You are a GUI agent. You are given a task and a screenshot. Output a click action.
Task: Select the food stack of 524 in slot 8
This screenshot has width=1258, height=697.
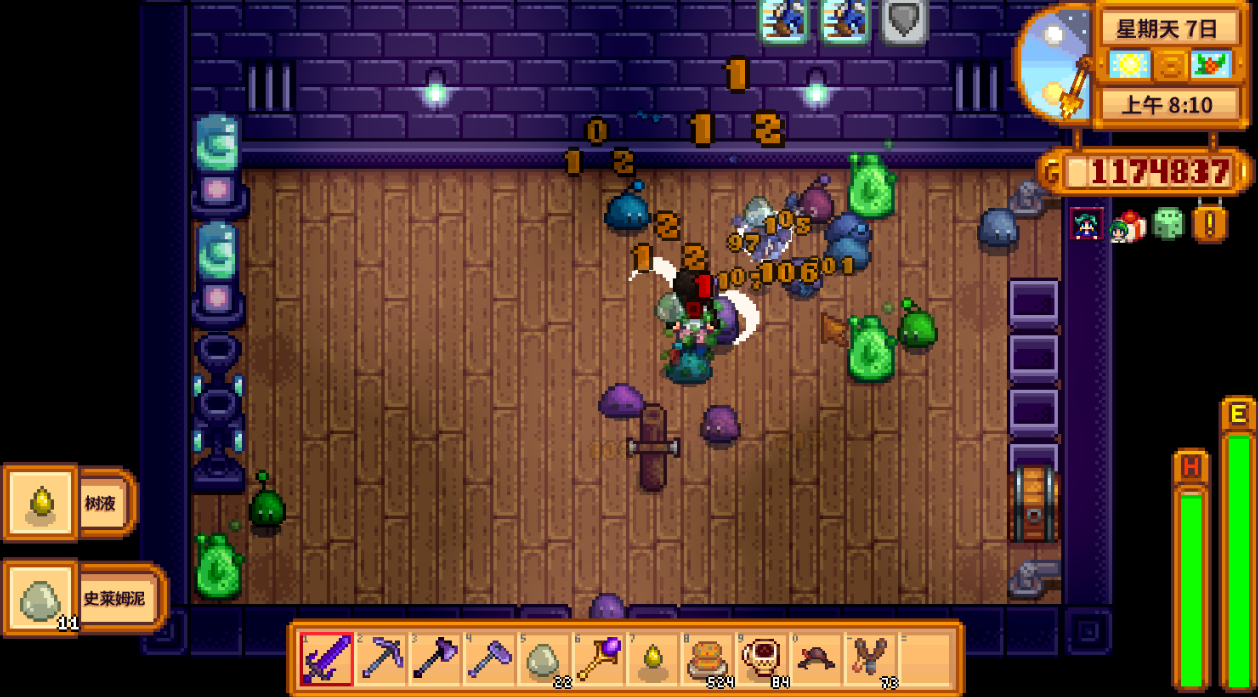point(706,659)
